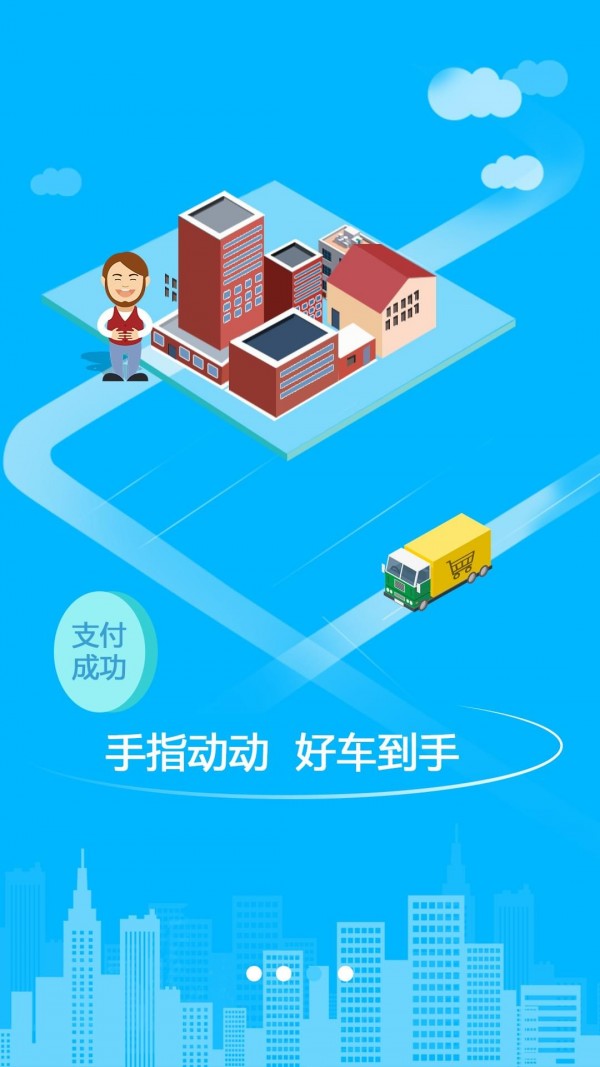Jump to the first onboarding page dot

(x=254, y=973)
